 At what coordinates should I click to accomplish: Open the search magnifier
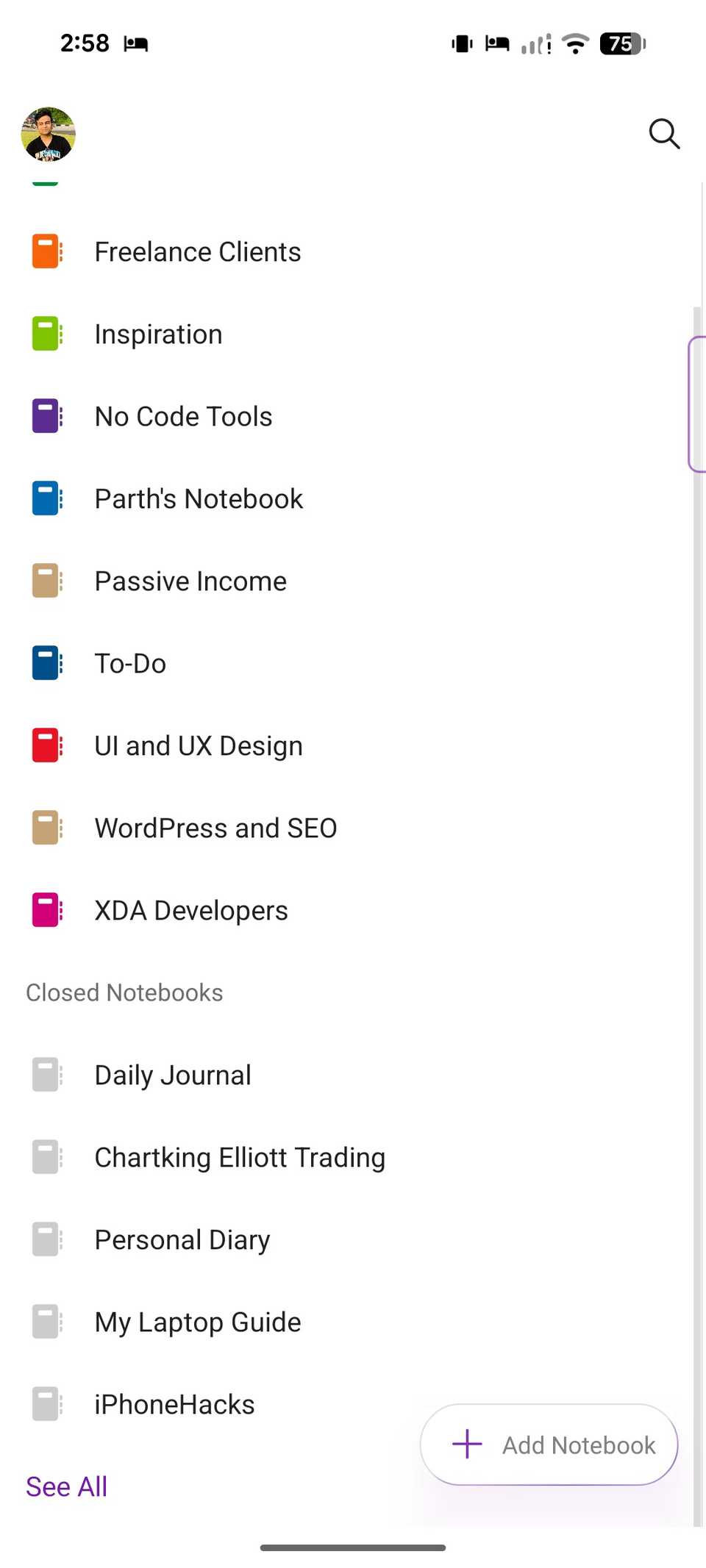point(664,135)
